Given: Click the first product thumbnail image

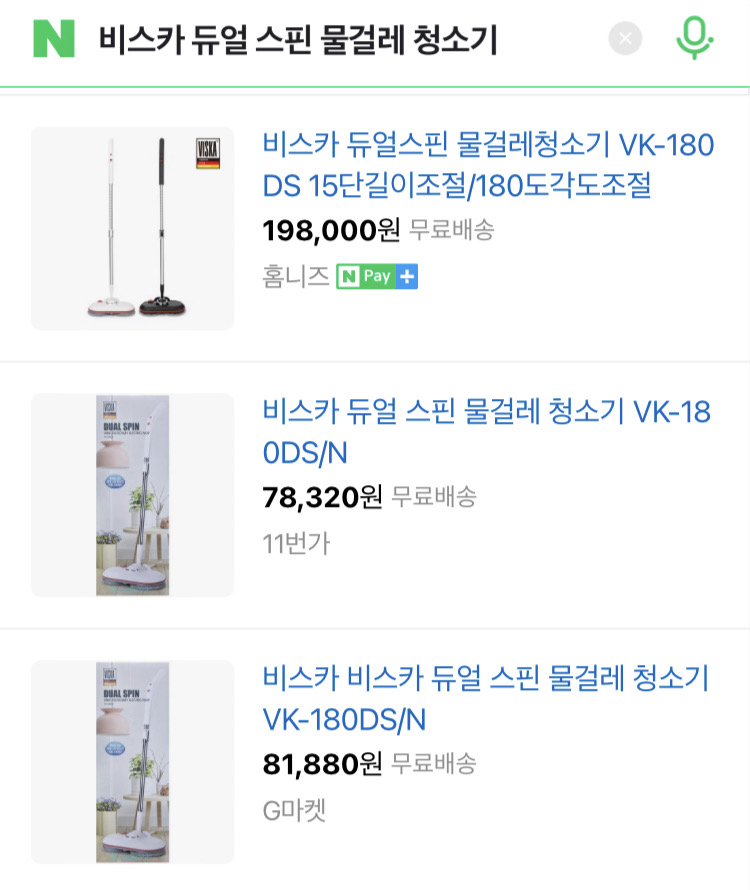Looking at the screenshot, I should 133,228.
